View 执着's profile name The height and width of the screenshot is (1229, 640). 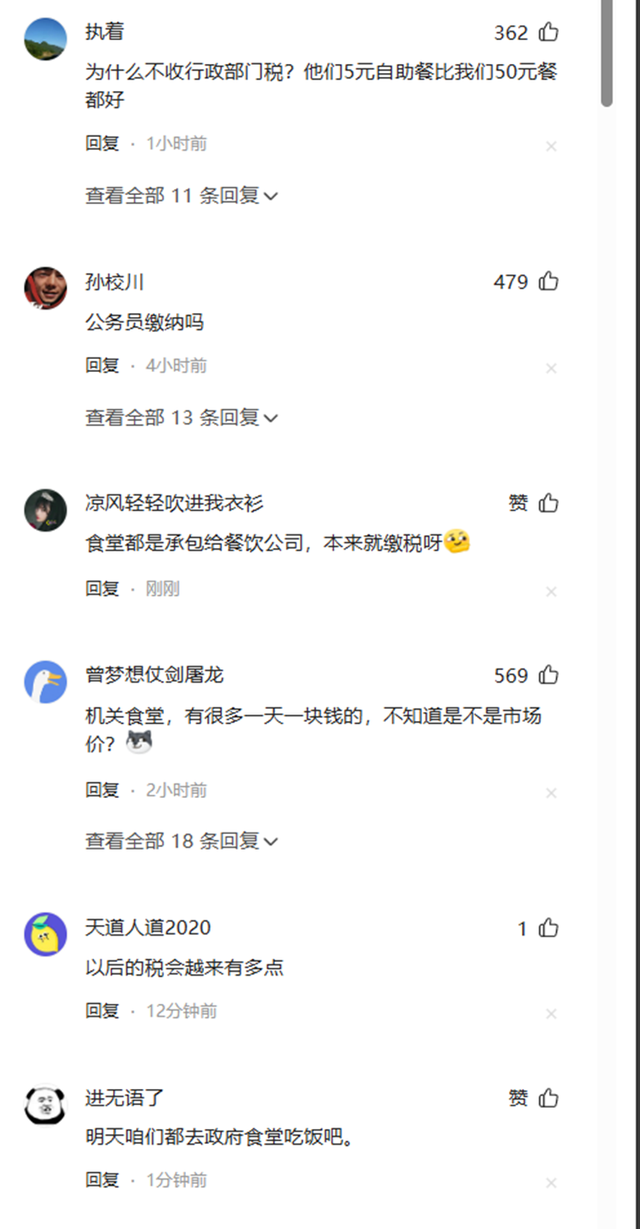[105, 32]
